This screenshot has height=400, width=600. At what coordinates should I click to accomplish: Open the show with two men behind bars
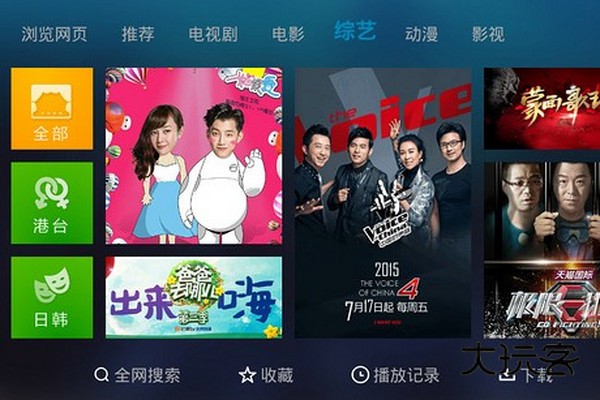(x=542, y=212)
